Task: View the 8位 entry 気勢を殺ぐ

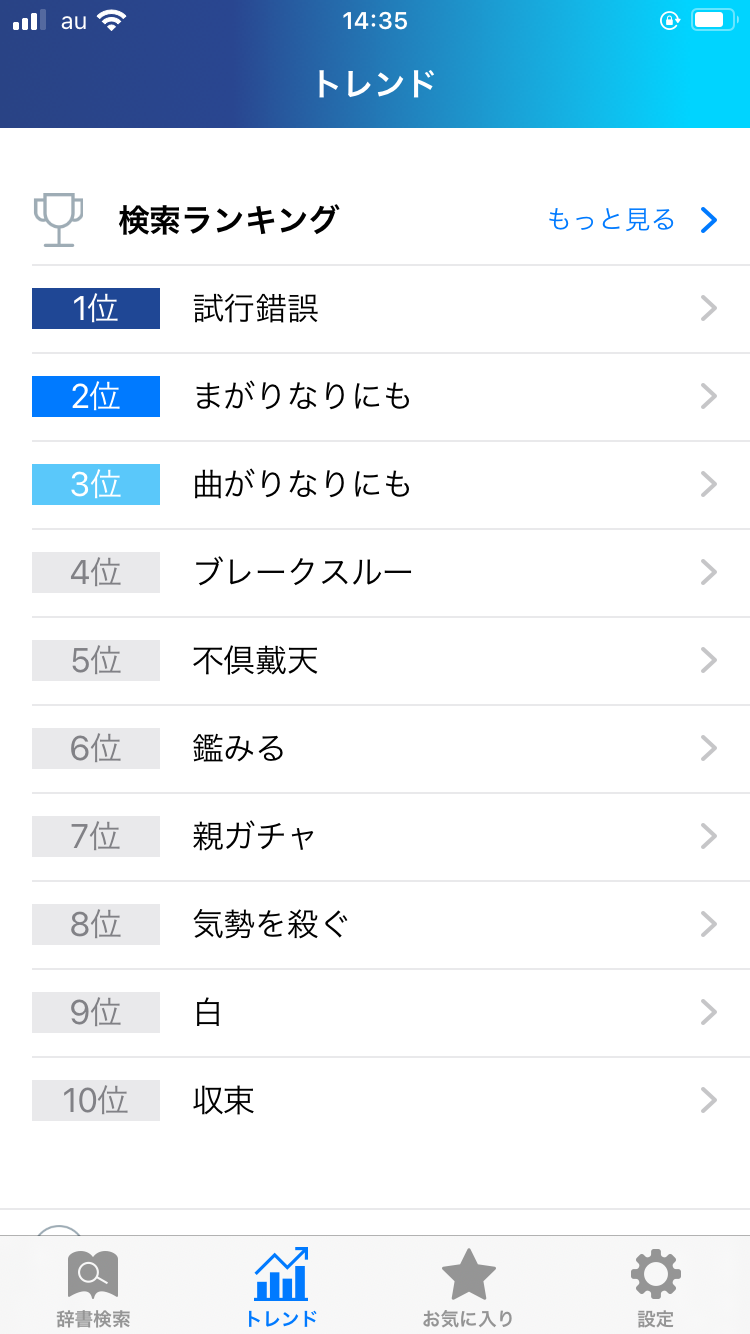Action: point(375,925)
